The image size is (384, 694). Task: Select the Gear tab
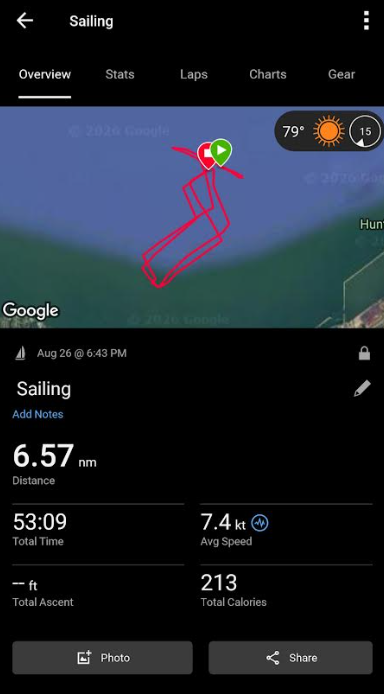coord(342,74)
